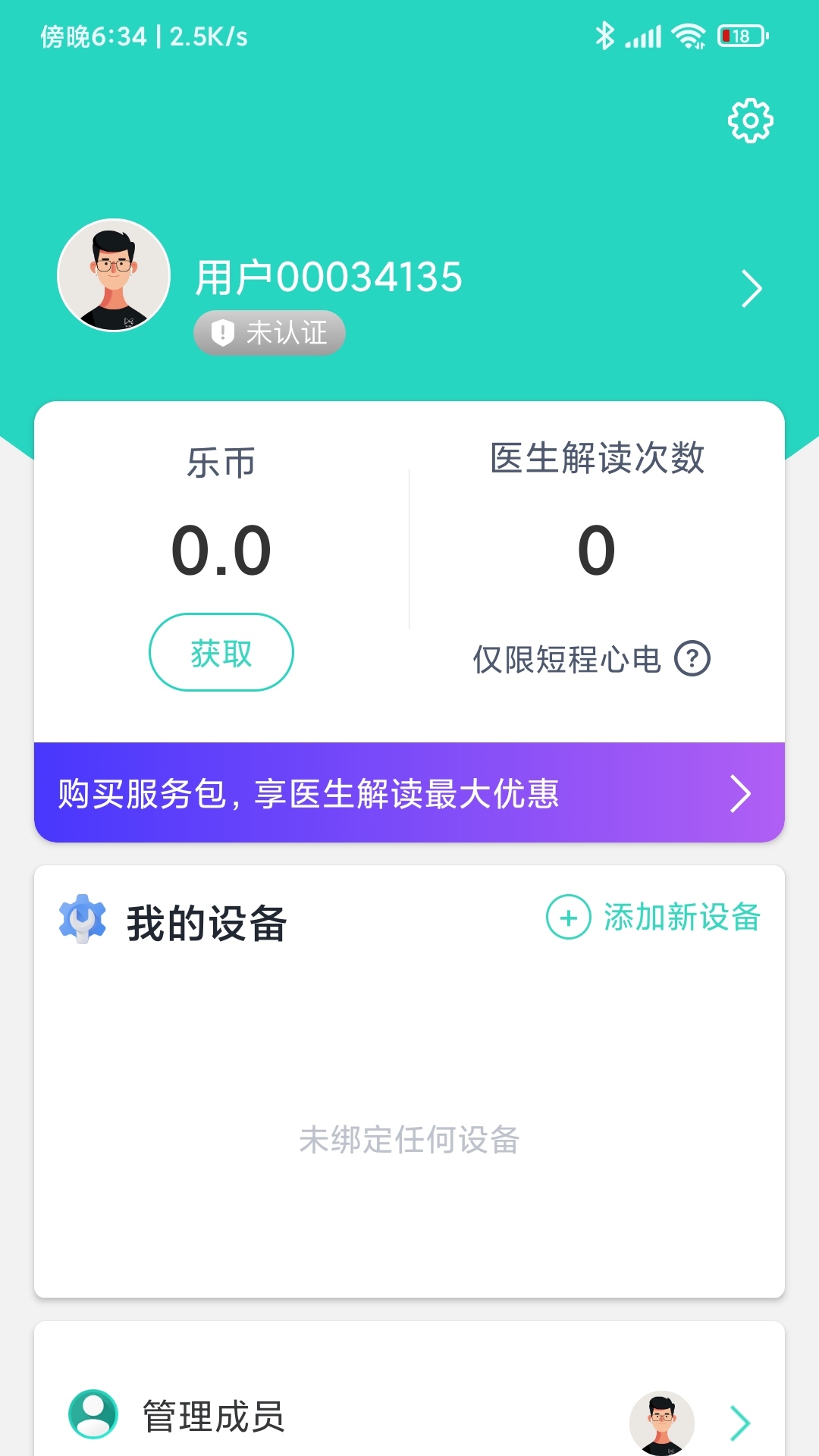Tap the plus icon to add new device
819x1456 pixels.
[x=568, y=918]
